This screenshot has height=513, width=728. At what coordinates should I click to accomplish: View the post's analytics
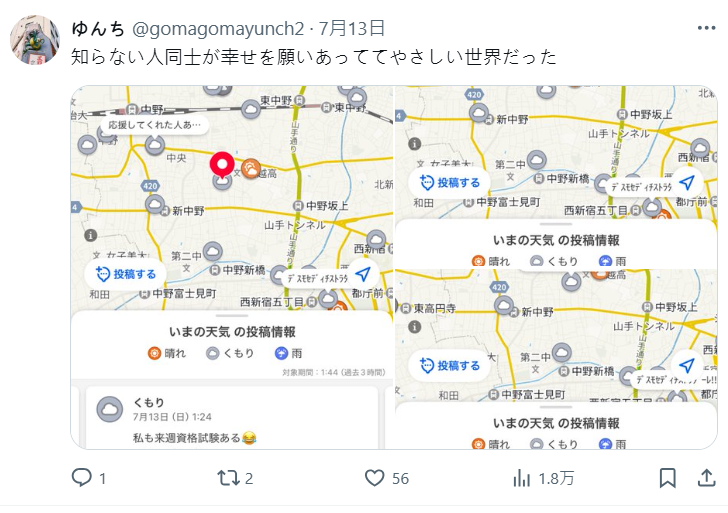pyautogui.click(x=522, y=479)
